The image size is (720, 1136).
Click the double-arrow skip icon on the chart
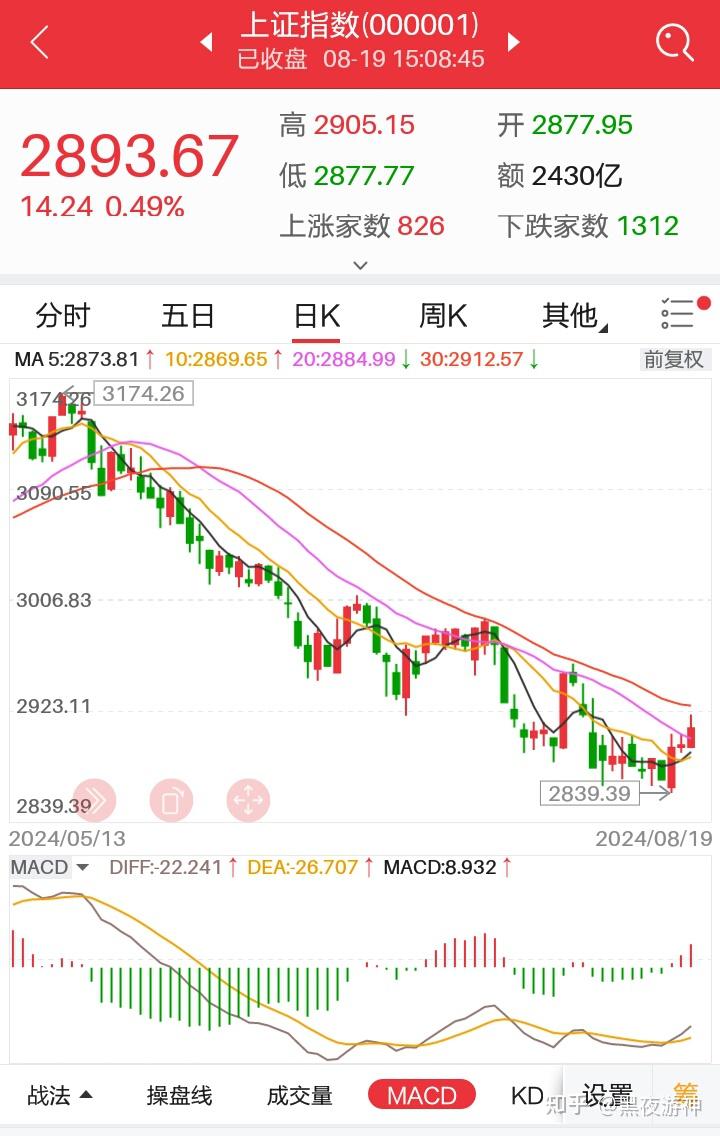[x=94, y=800]
